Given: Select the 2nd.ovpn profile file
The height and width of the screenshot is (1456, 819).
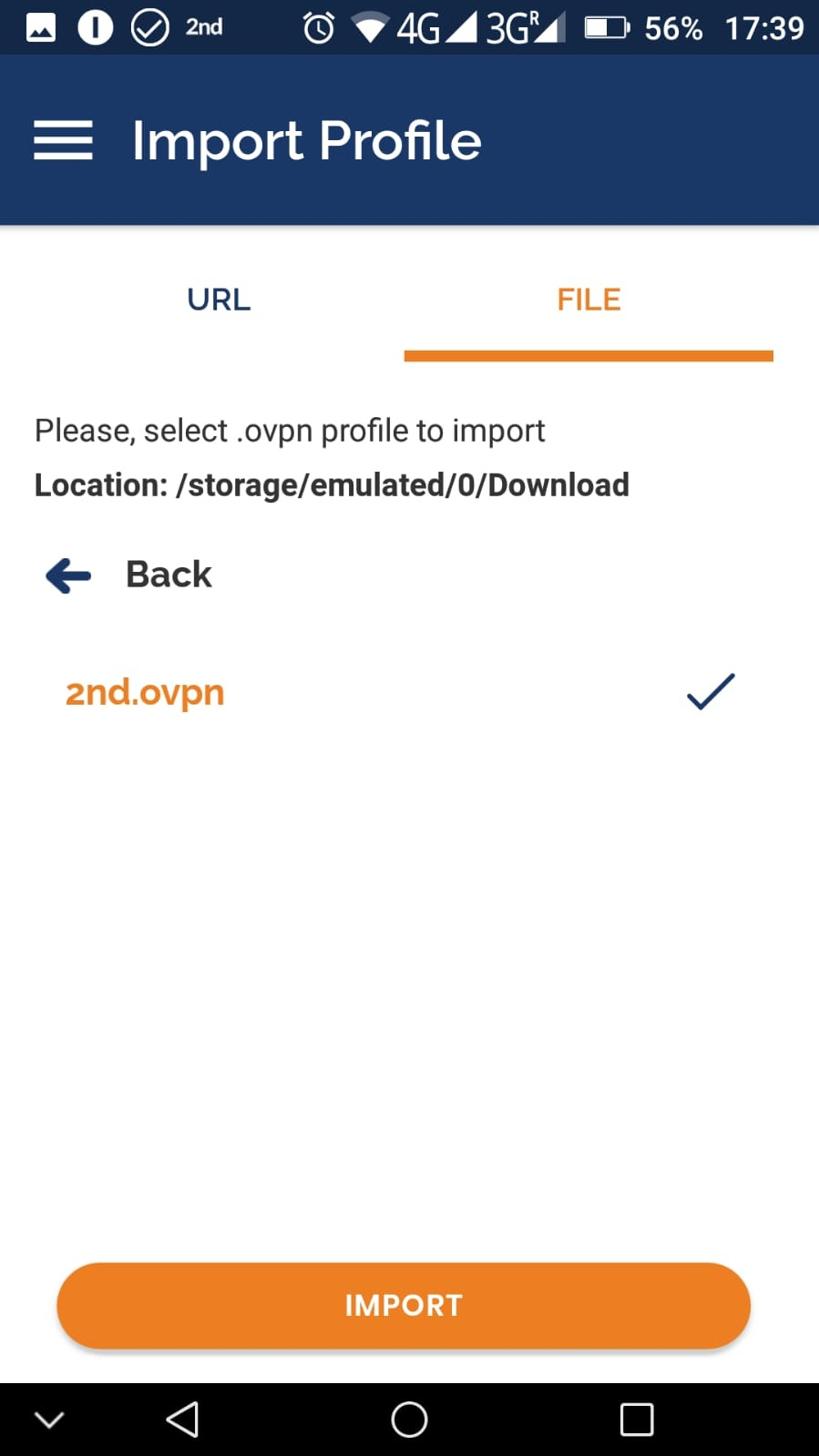Looking at the screenshot, I should pos(146,693).
